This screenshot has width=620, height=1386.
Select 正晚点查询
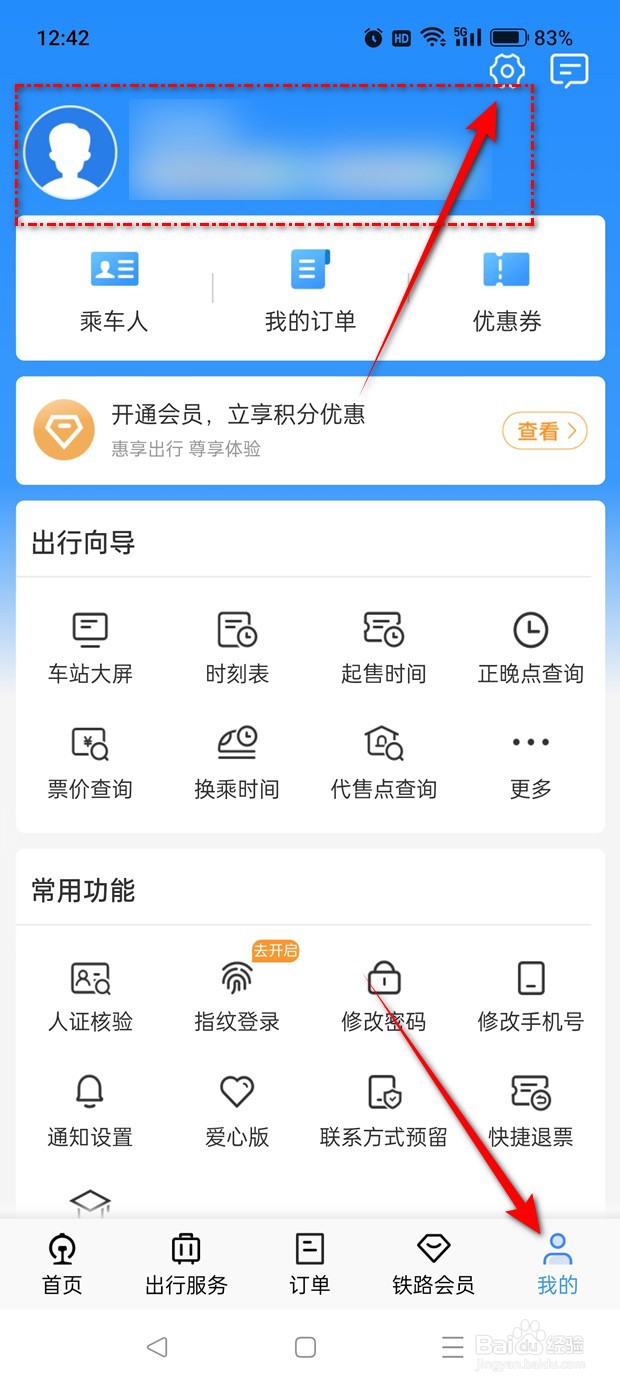point(530,648)
